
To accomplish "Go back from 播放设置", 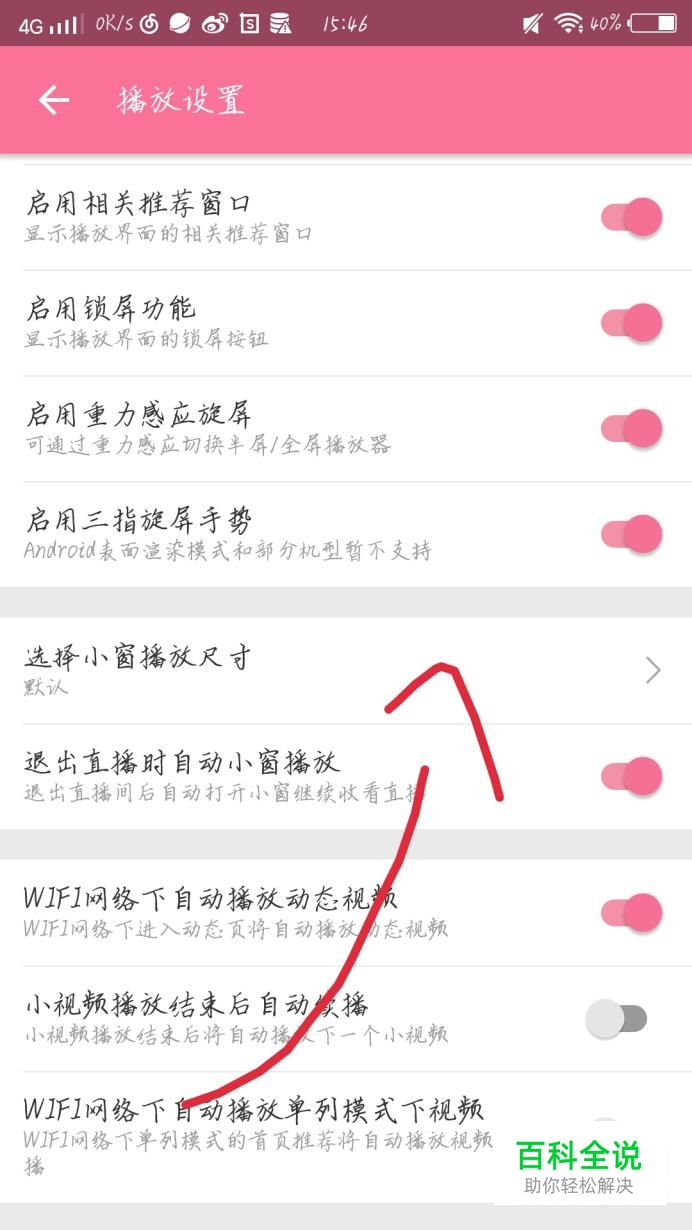I will point(54,100).
